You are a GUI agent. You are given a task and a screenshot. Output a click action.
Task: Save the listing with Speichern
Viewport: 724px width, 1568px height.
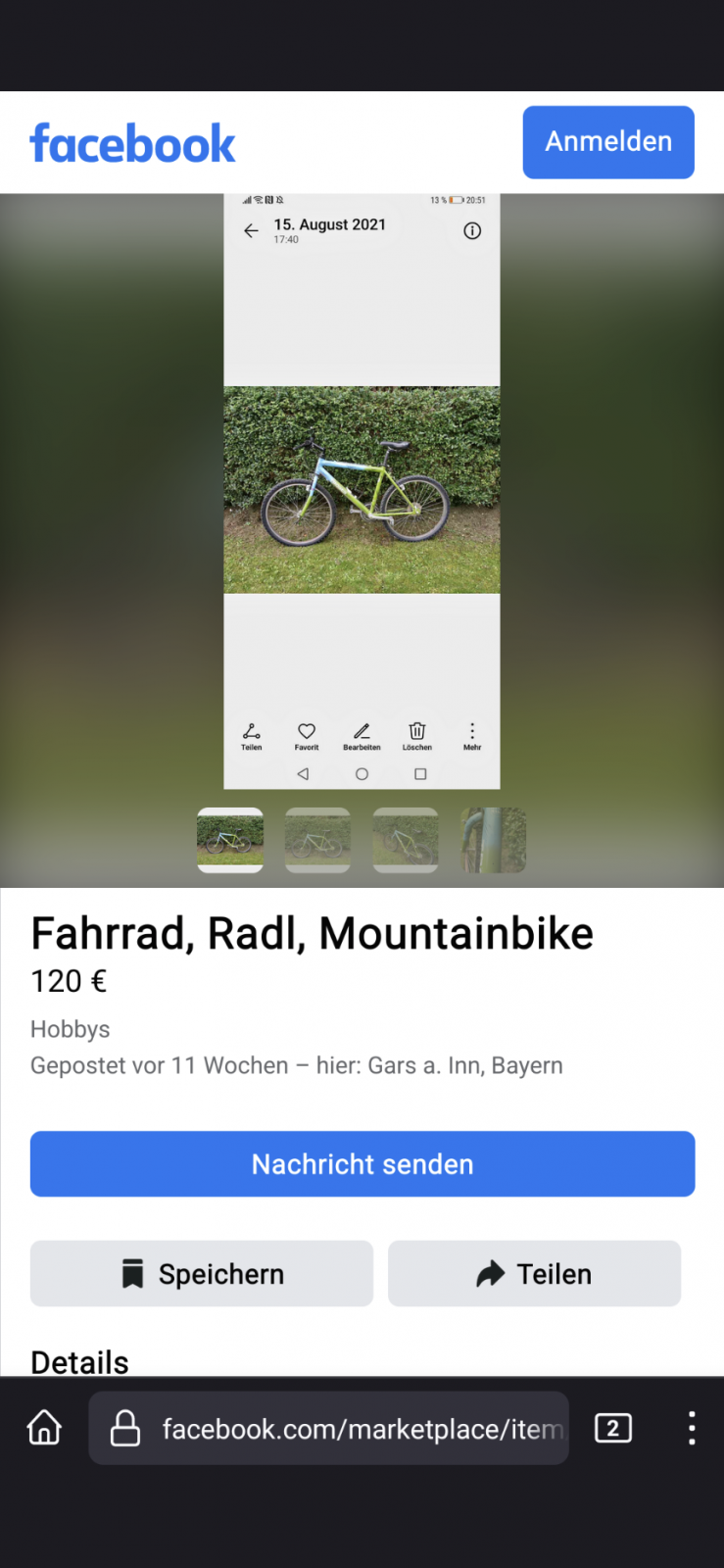click(x=202, y=1274)
